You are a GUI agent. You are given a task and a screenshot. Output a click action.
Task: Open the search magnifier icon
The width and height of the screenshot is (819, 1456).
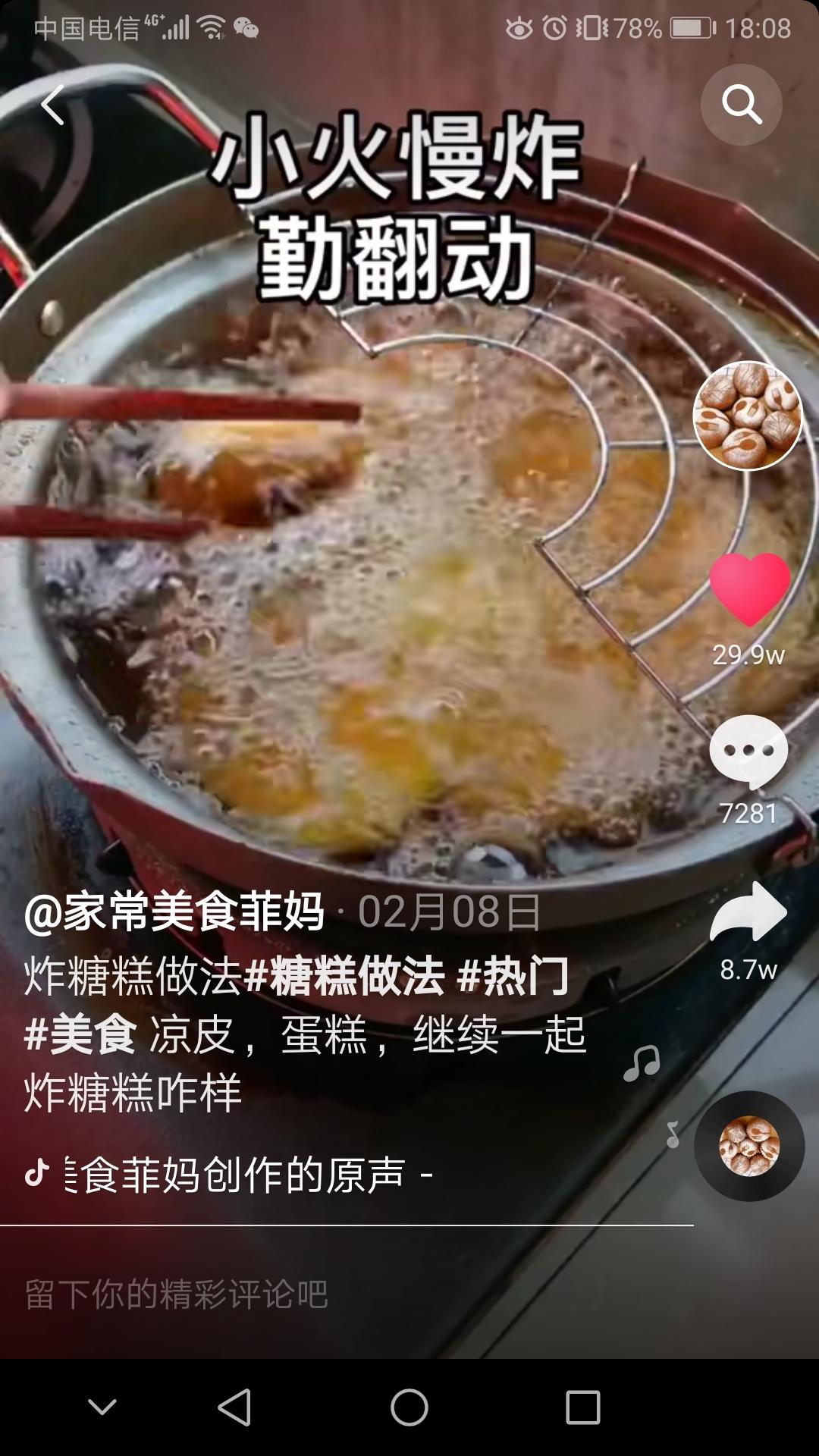pos(741,105)
